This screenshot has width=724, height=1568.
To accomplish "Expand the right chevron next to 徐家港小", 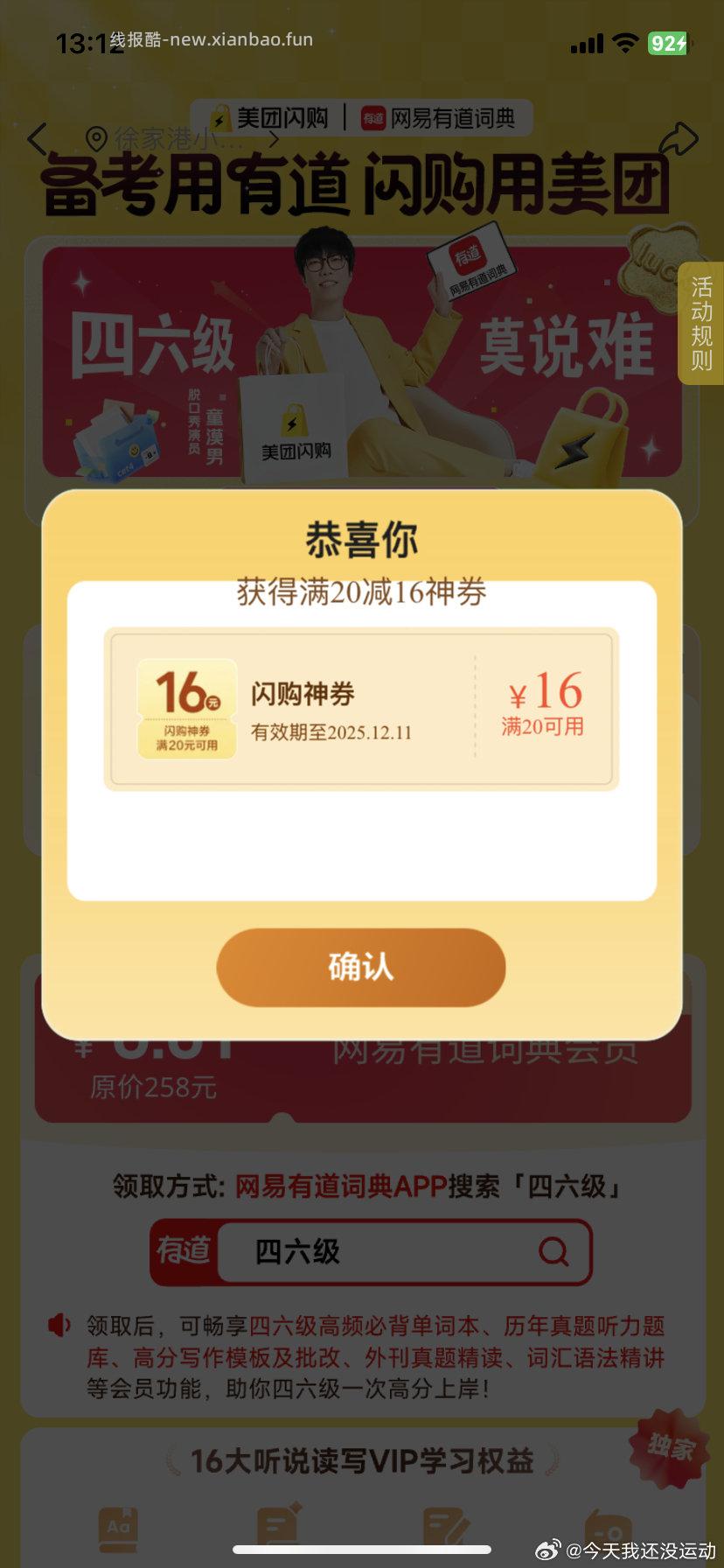I will click(272, 138).
